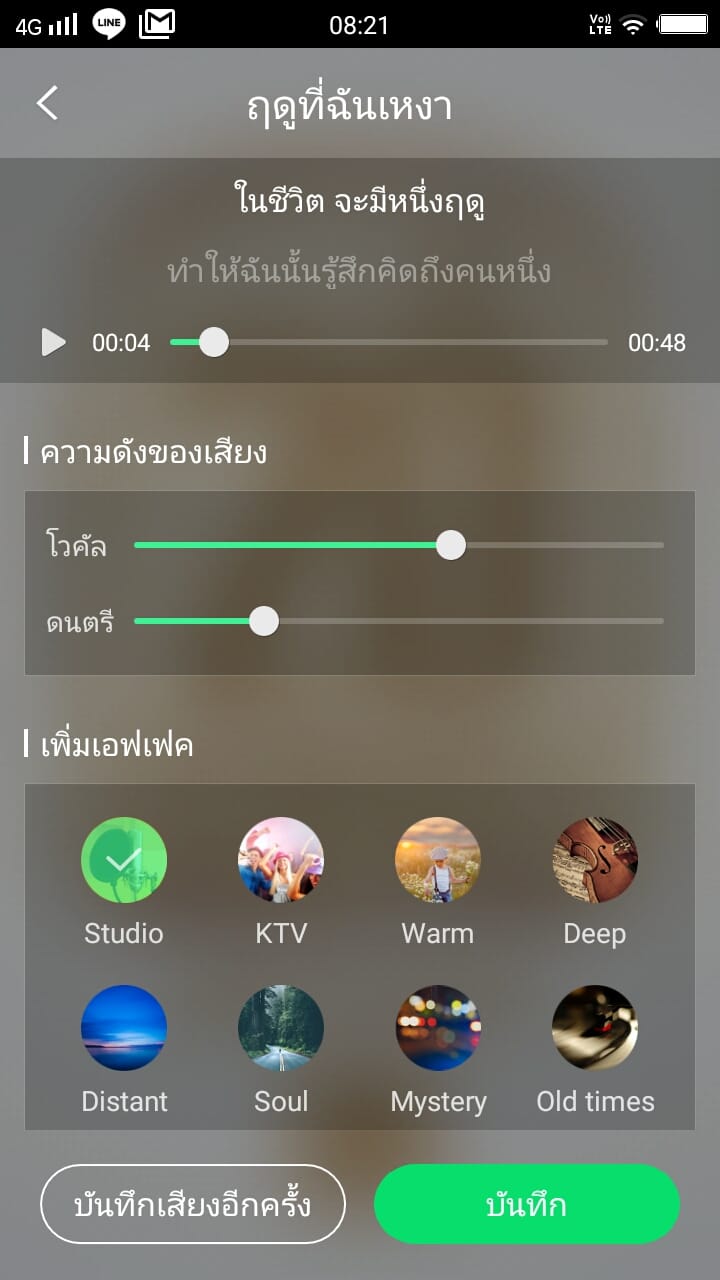
Task: Select the Mystery effect
Action: click(x=438, y=1029)
